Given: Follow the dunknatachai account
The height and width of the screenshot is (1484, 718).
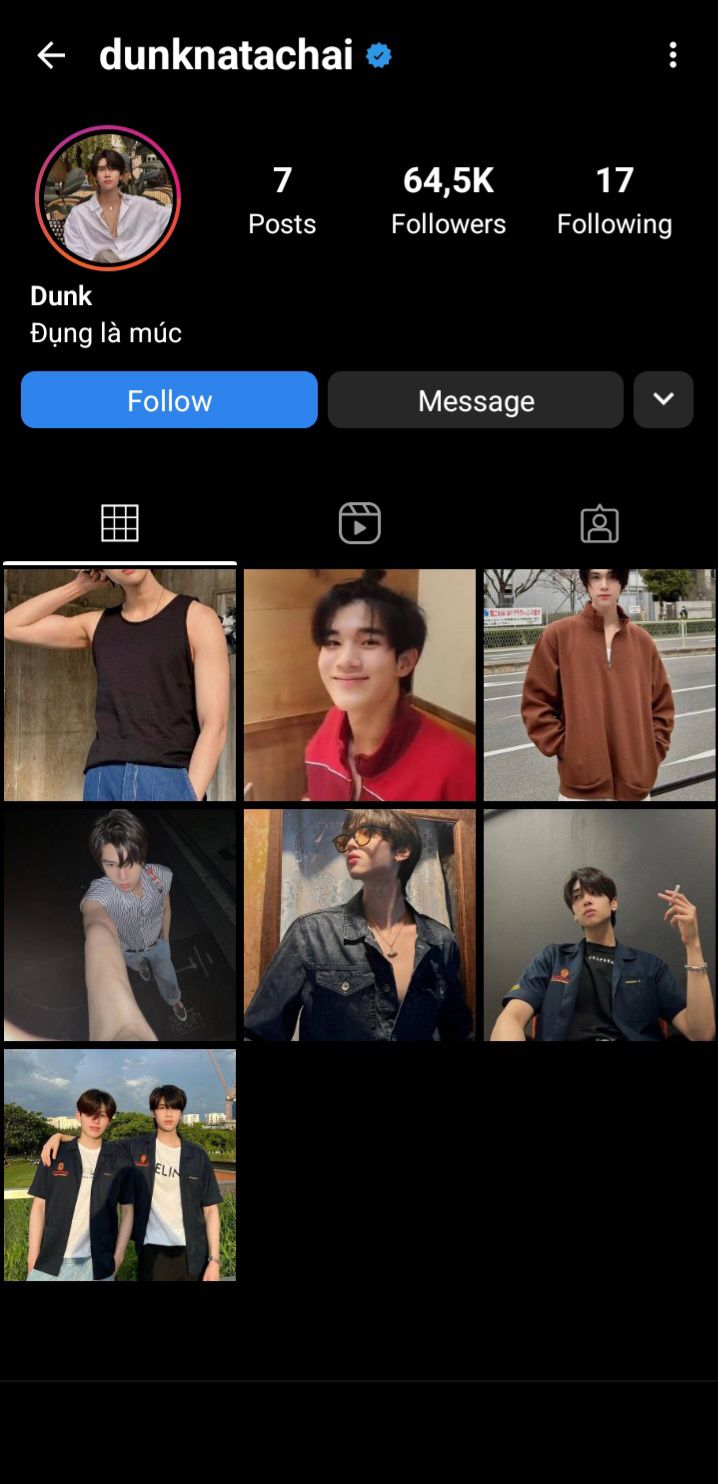Looking at the screenshot, I should pos(169,400).
